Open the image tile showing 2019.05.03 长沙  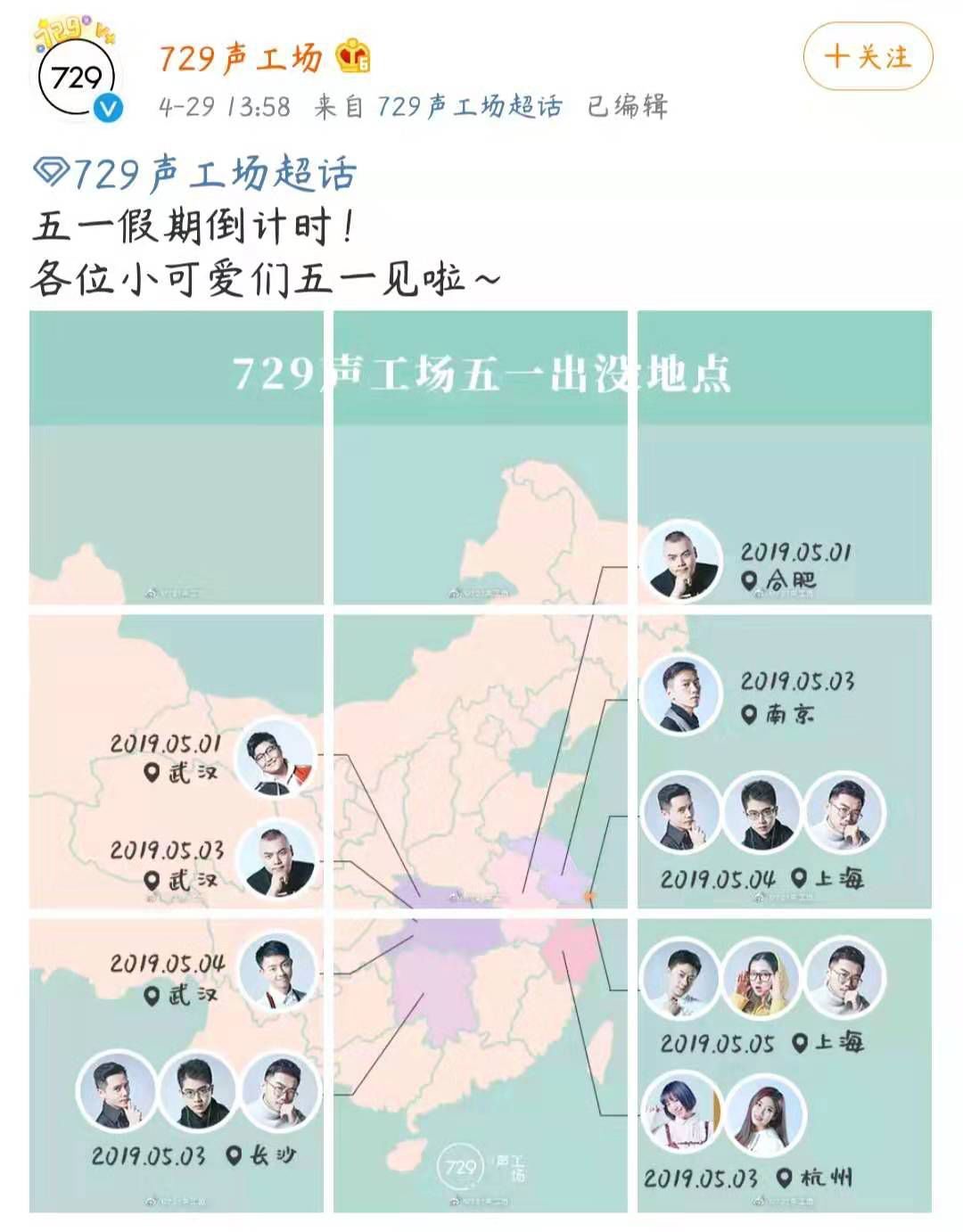pyautogui.click(x=177, y=1065)
